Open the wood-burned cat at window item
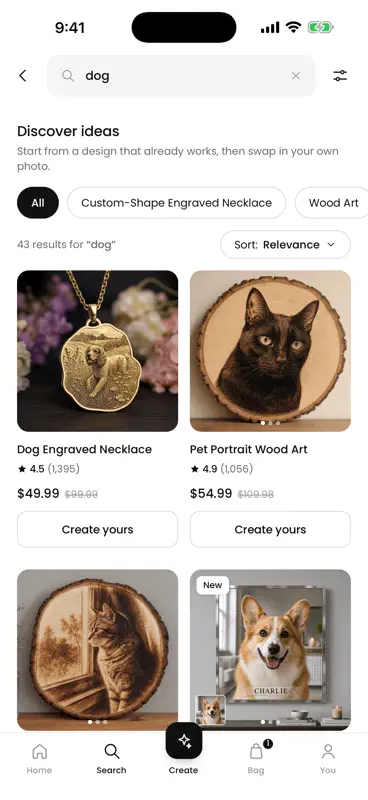The width and height of the screenshot is (368, 800). pos(97,650)
